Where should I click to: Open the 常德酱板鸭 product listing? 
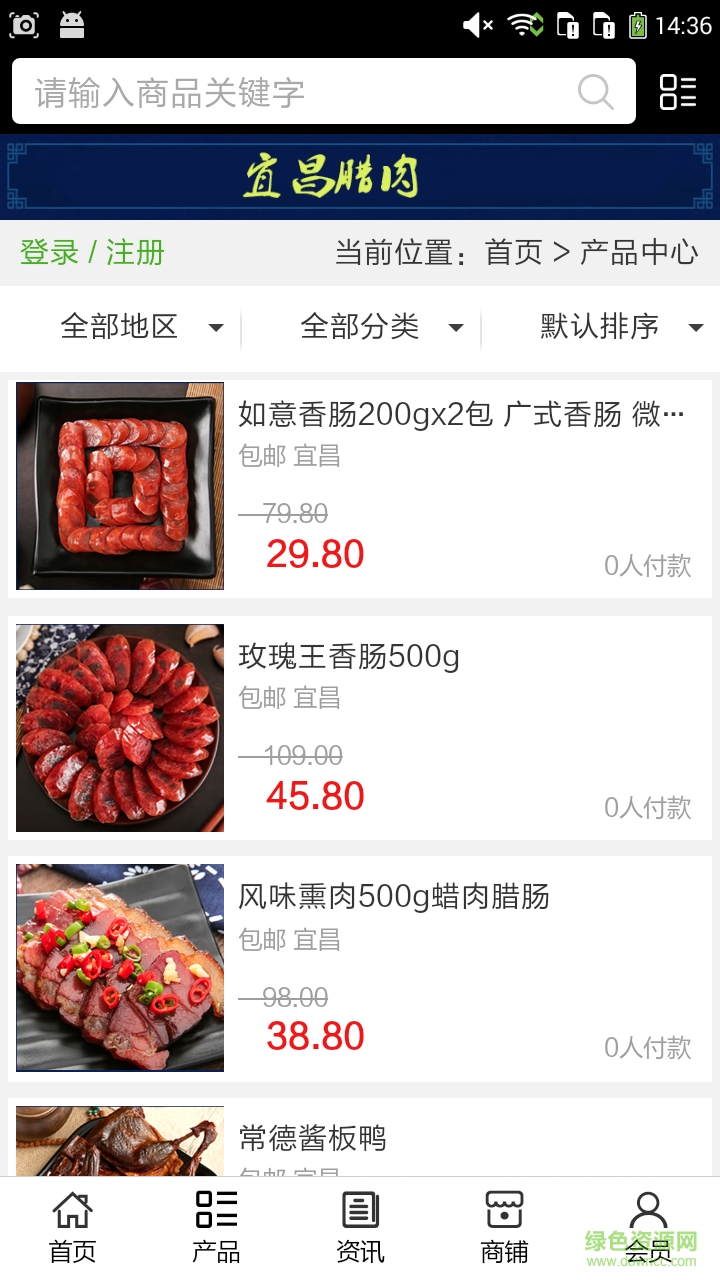click(x=315, y=1137)
